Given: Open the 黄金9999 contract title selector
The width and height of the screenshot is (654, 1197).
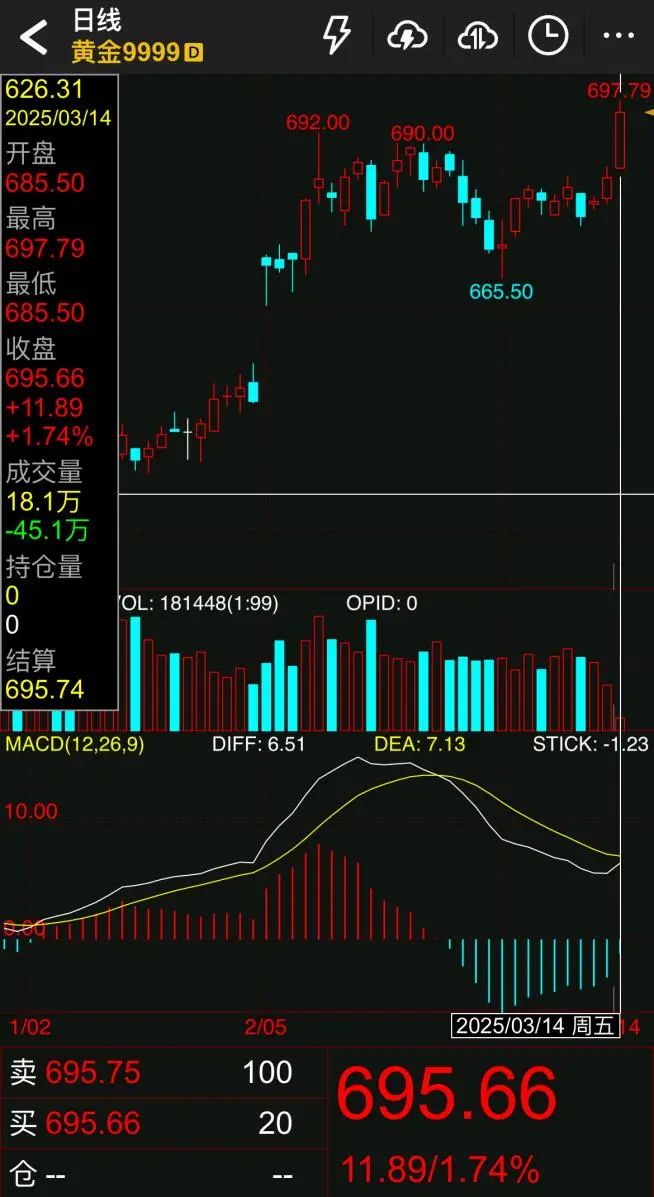Looking at the screenshot, I should click(x=137, y=51).
